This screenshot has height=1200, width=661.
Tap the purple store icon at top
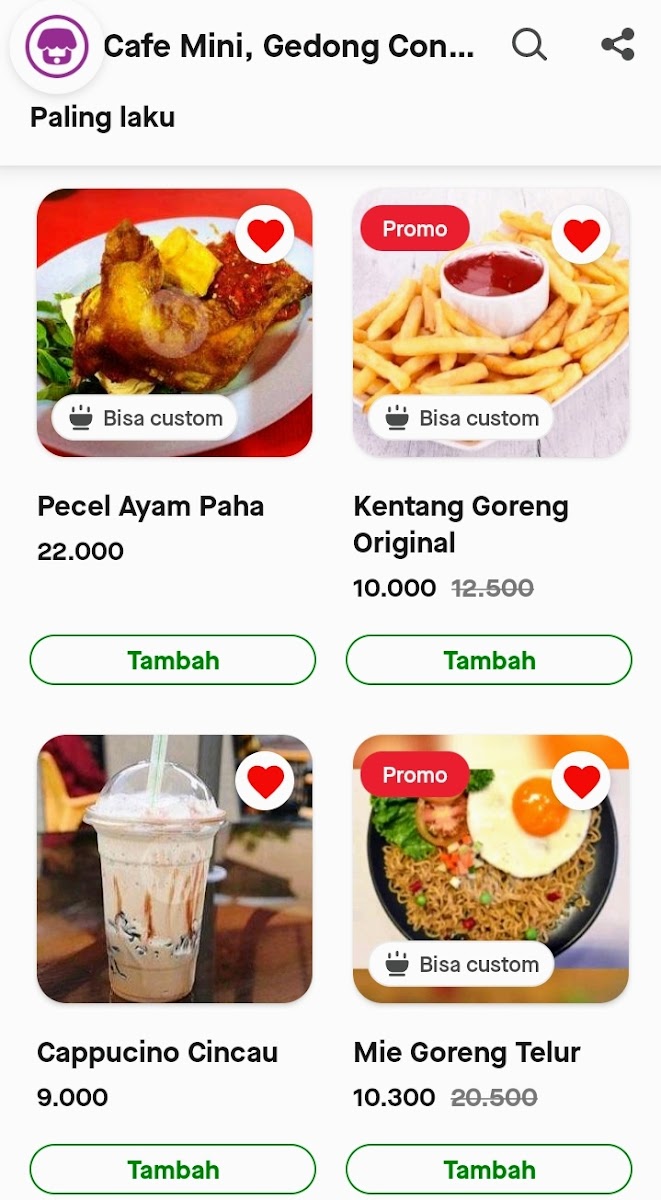[x=57, y=46]
